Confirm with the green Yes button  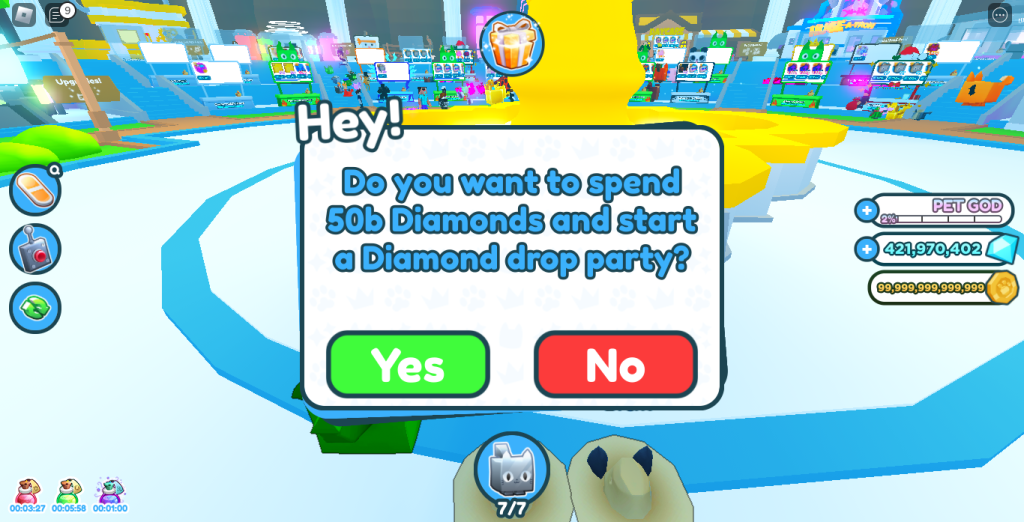tap(408, 365)
